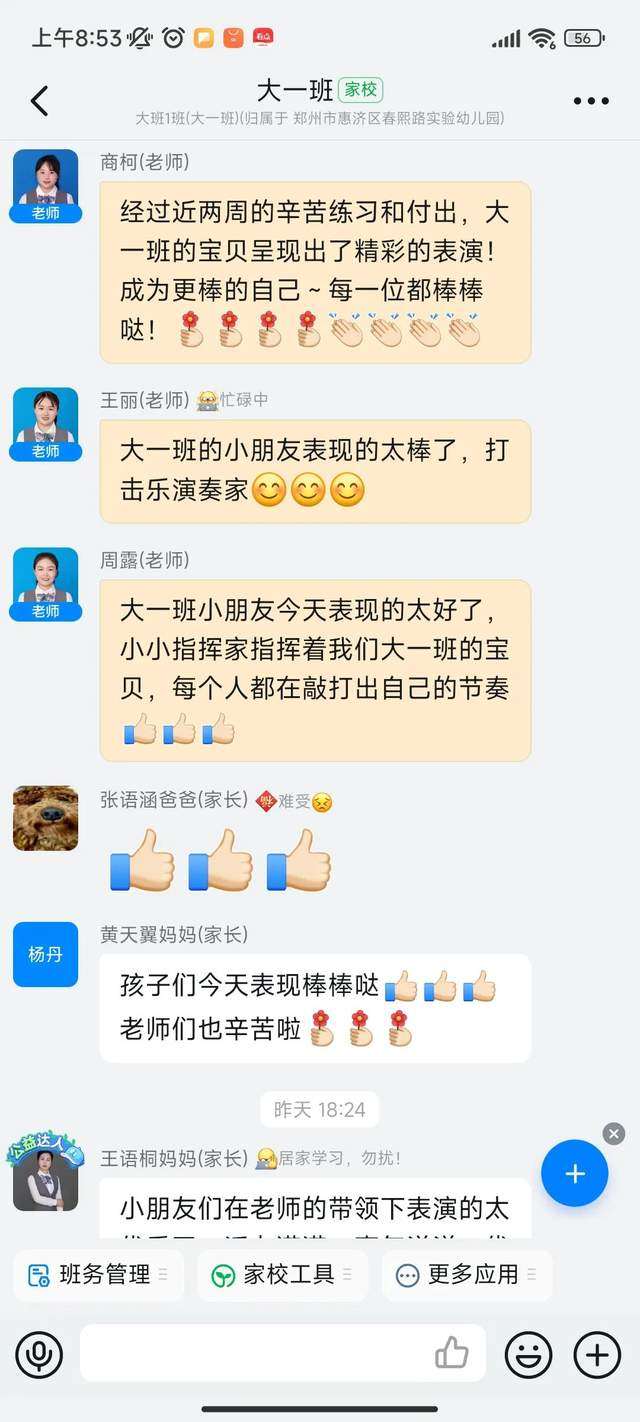The height and width of the screenshot is (1422, 640).
Task: Tap the blue plus floating button
Action: (575, 1173)
